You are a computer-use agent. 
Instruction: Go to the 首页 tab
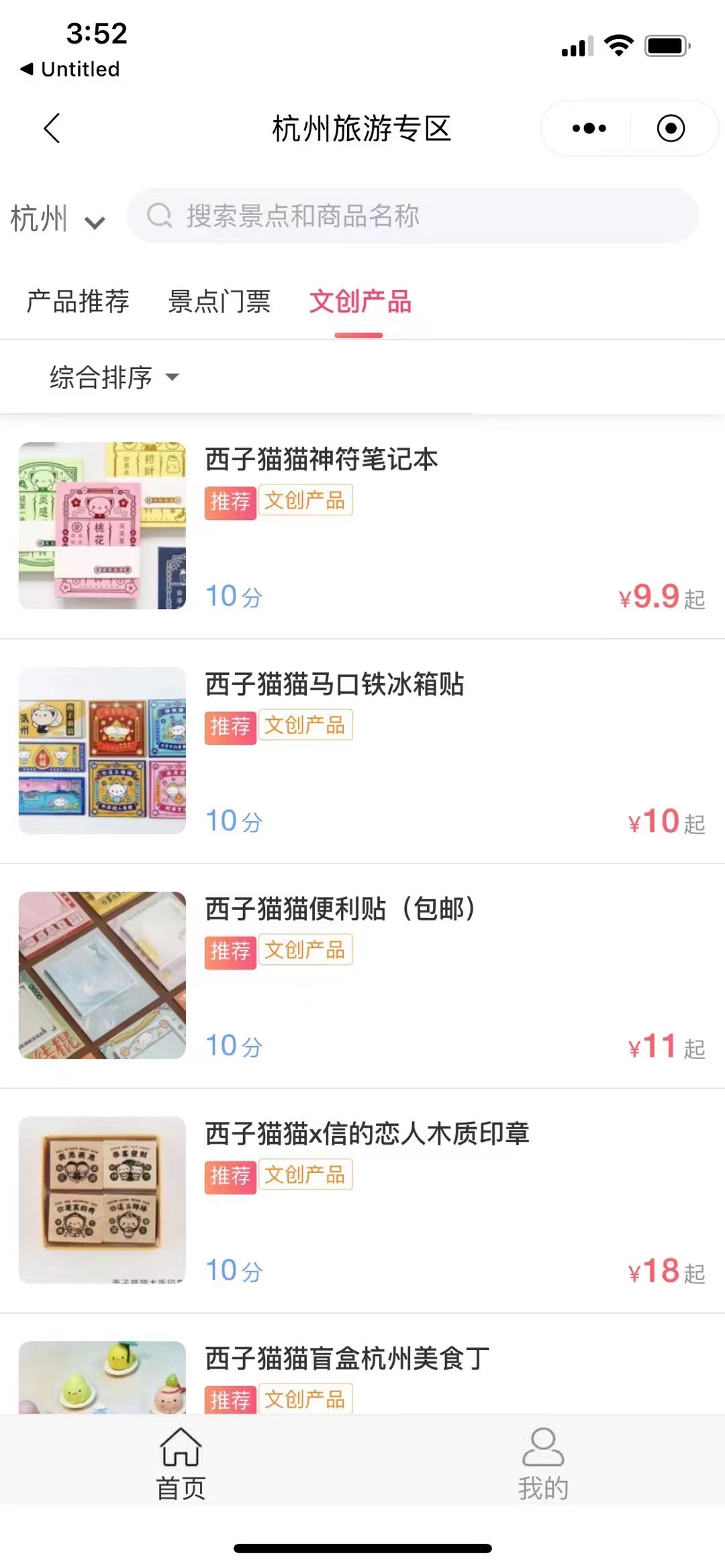[181, 1463]
